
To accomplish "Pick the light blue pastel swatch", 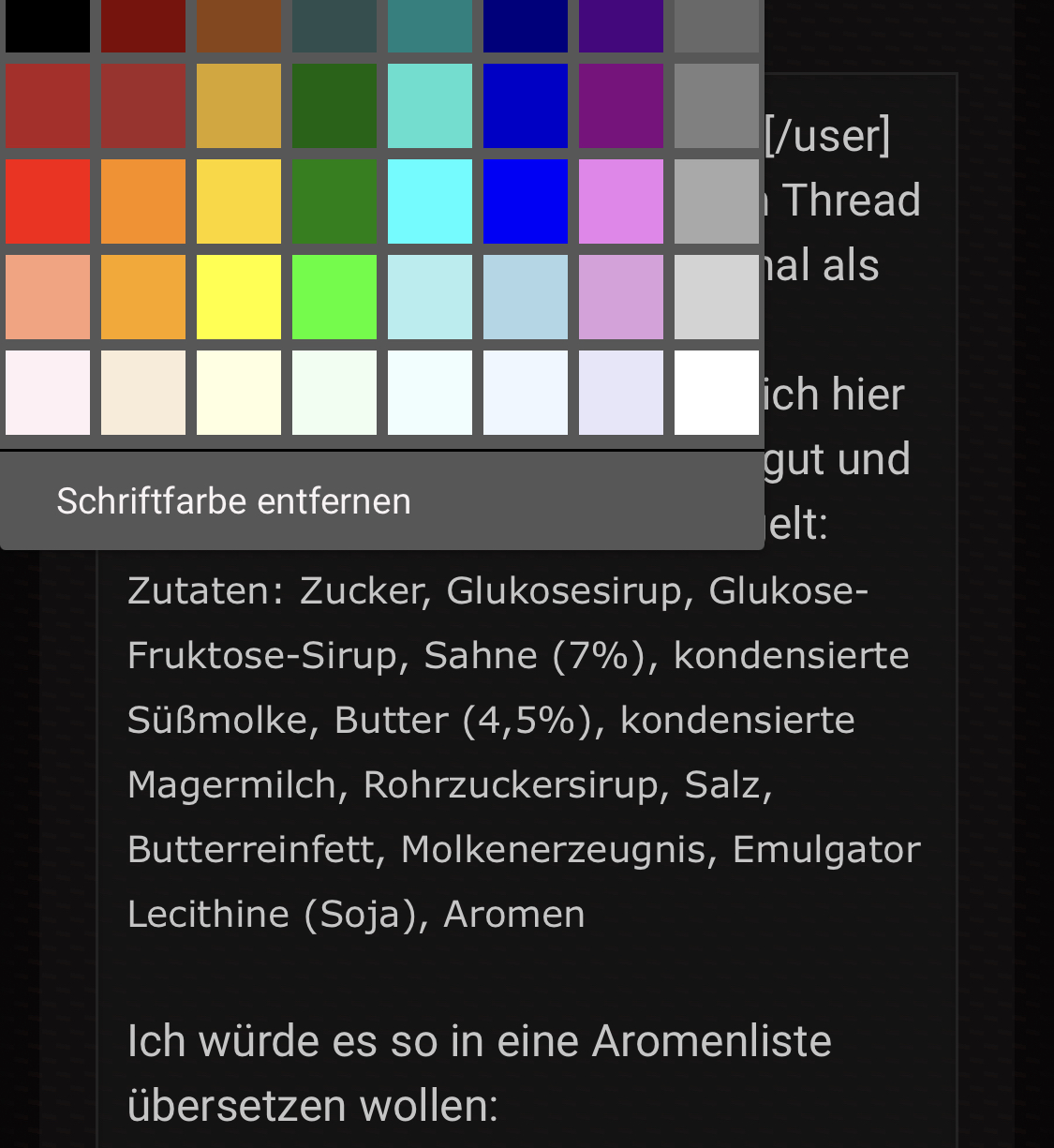I will click(526, 297).
